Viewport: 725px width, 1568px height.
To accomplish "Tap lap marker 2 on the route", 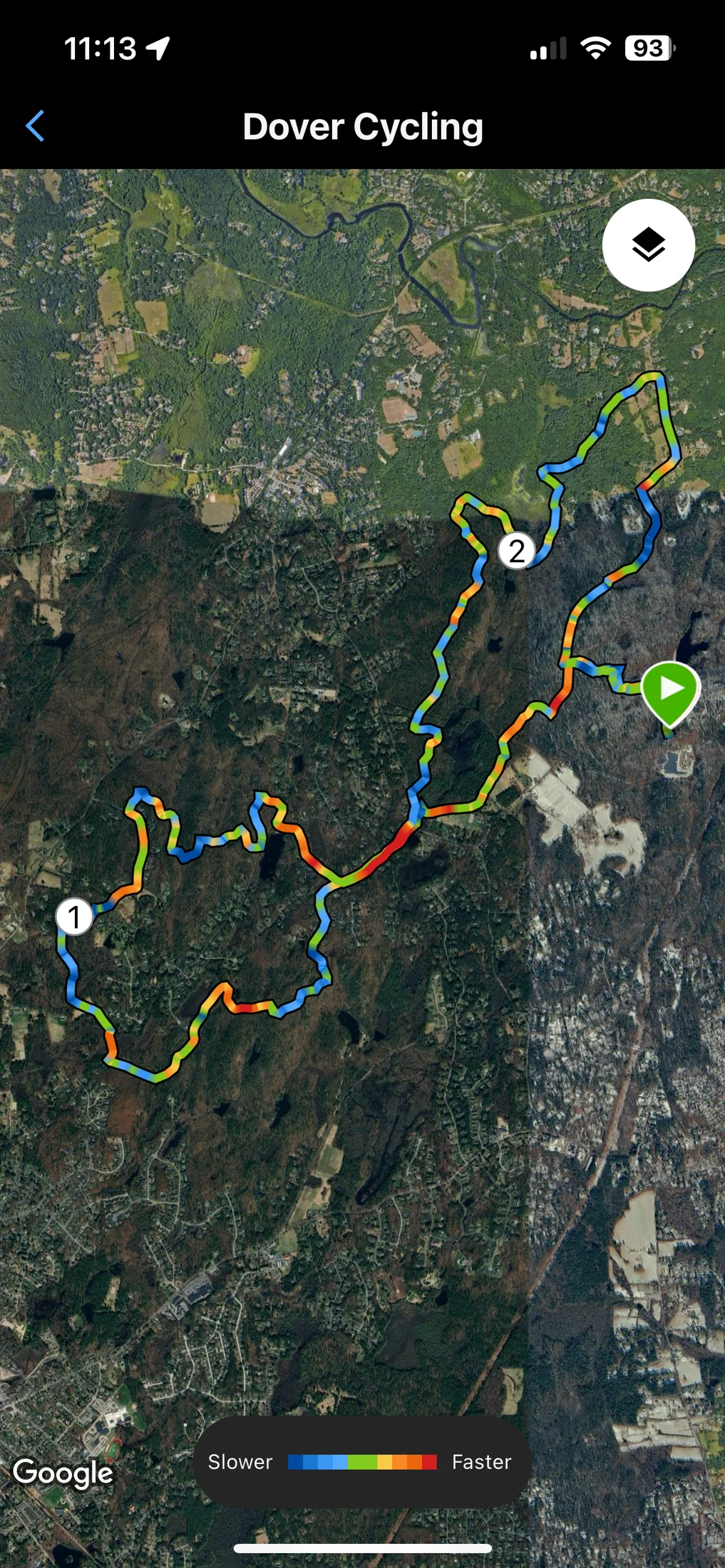I will [517, 551].
